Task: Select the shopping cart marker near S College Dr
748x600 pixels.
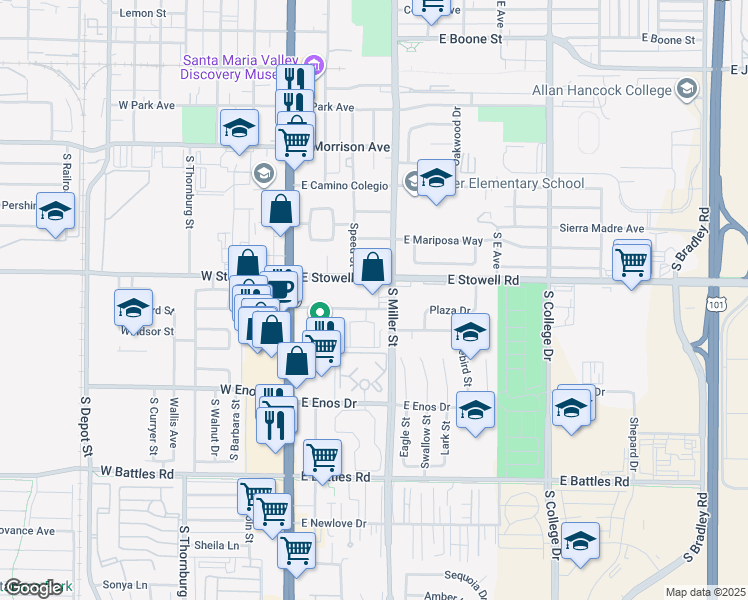Action: point(631,263)
